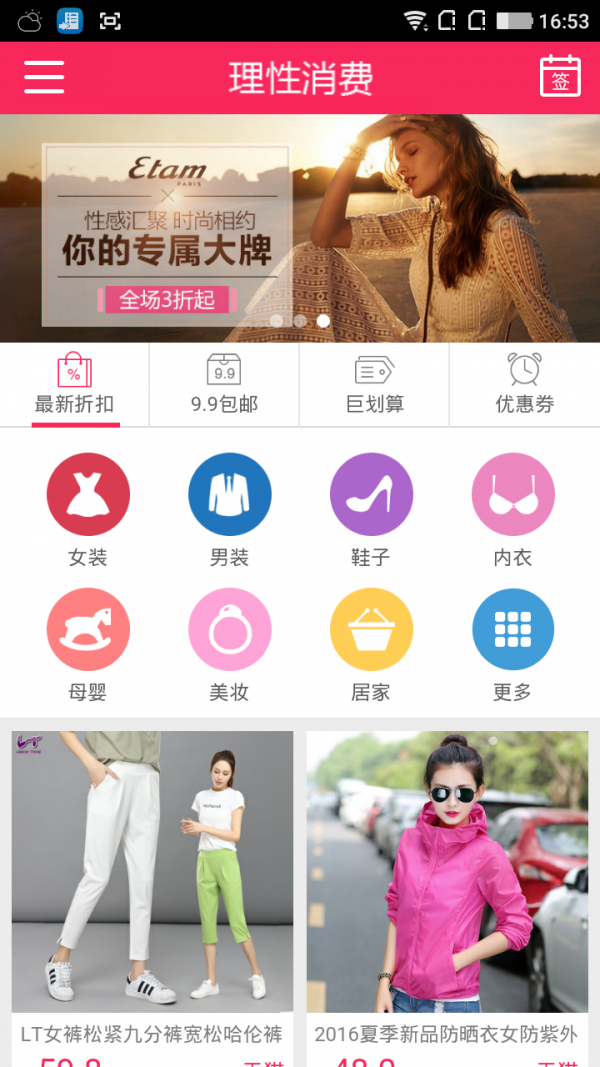View the 2016夏季新品防晒衣 product card
Screen dimensions: 600x1067
tap(447, 898)
